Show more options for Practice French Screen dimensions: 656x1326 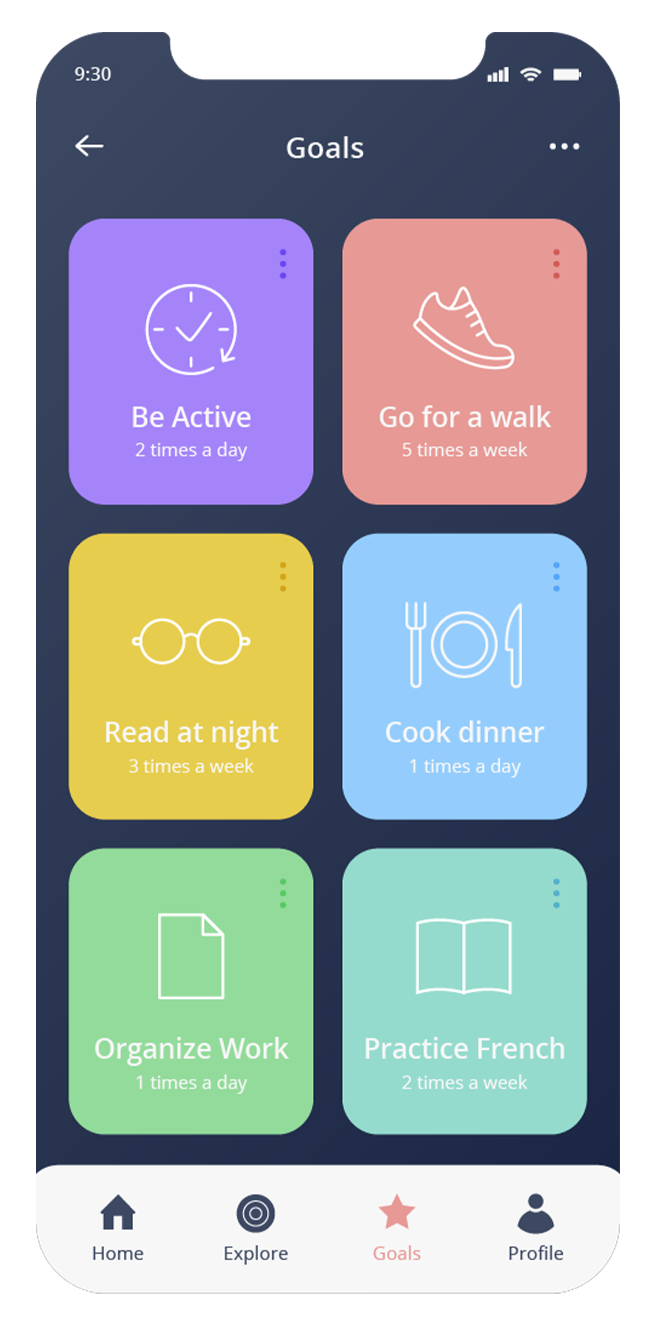click(x=556, y=893)
